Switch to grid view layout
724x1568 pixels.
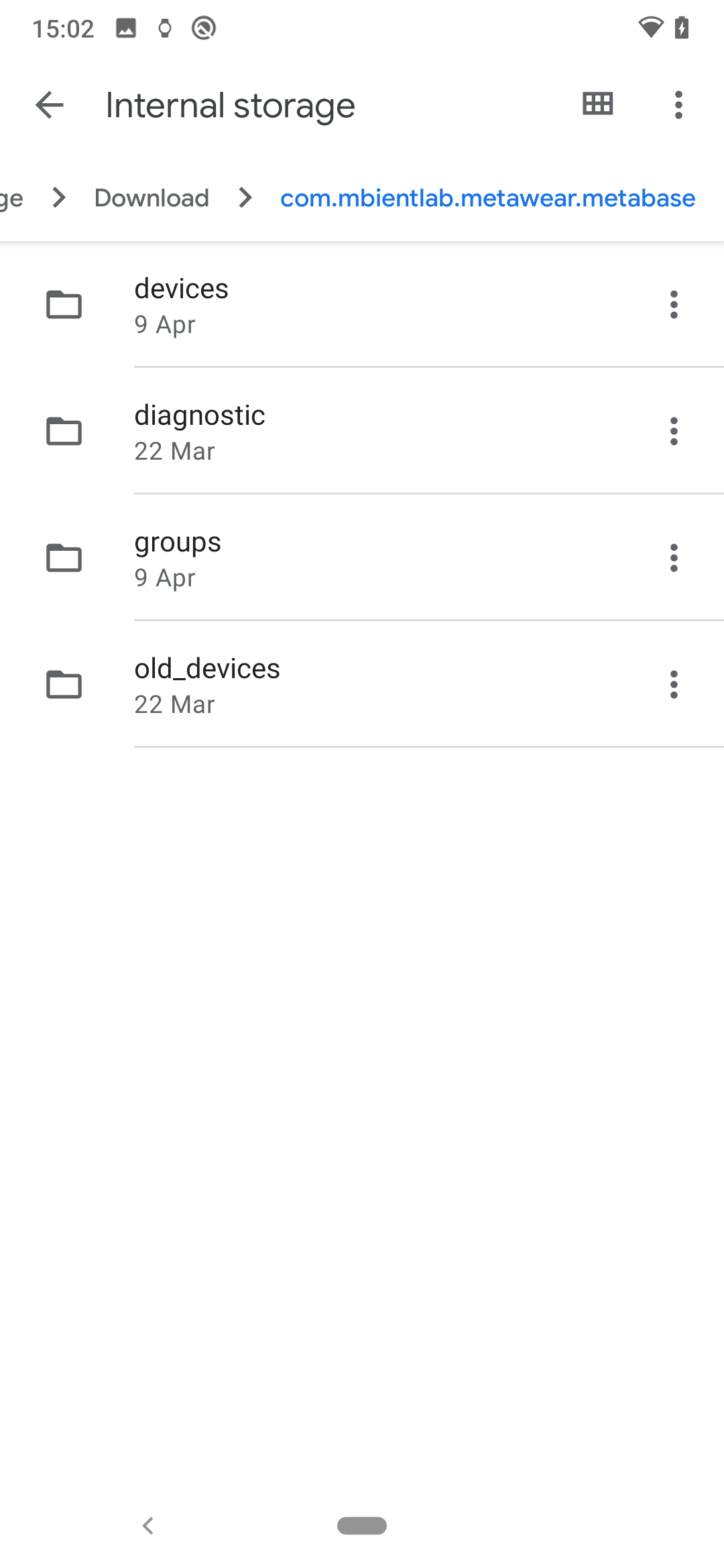(x=597, y=105)
